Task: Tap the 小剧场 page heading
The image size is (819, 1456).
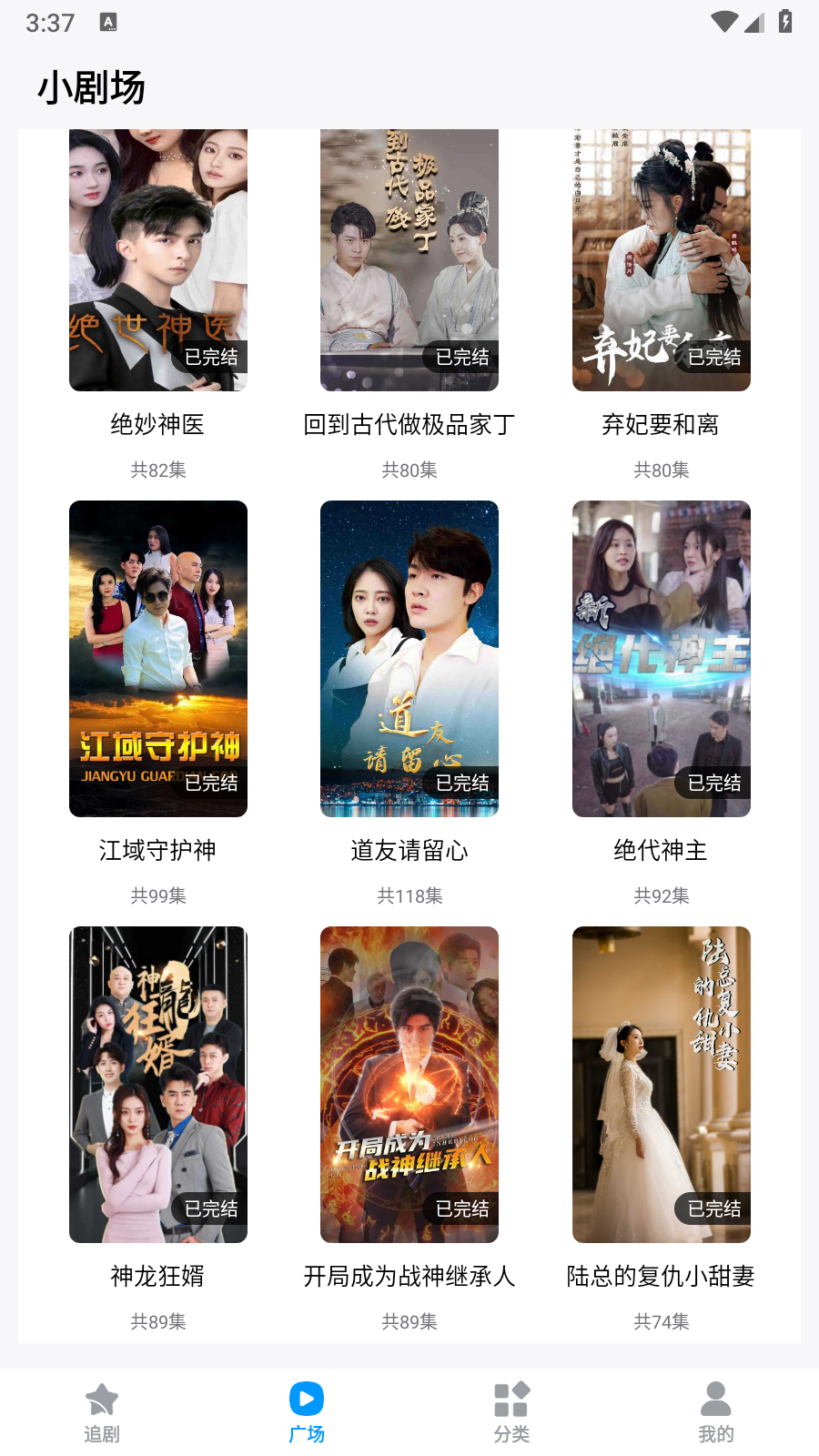Action: point(91,88)
